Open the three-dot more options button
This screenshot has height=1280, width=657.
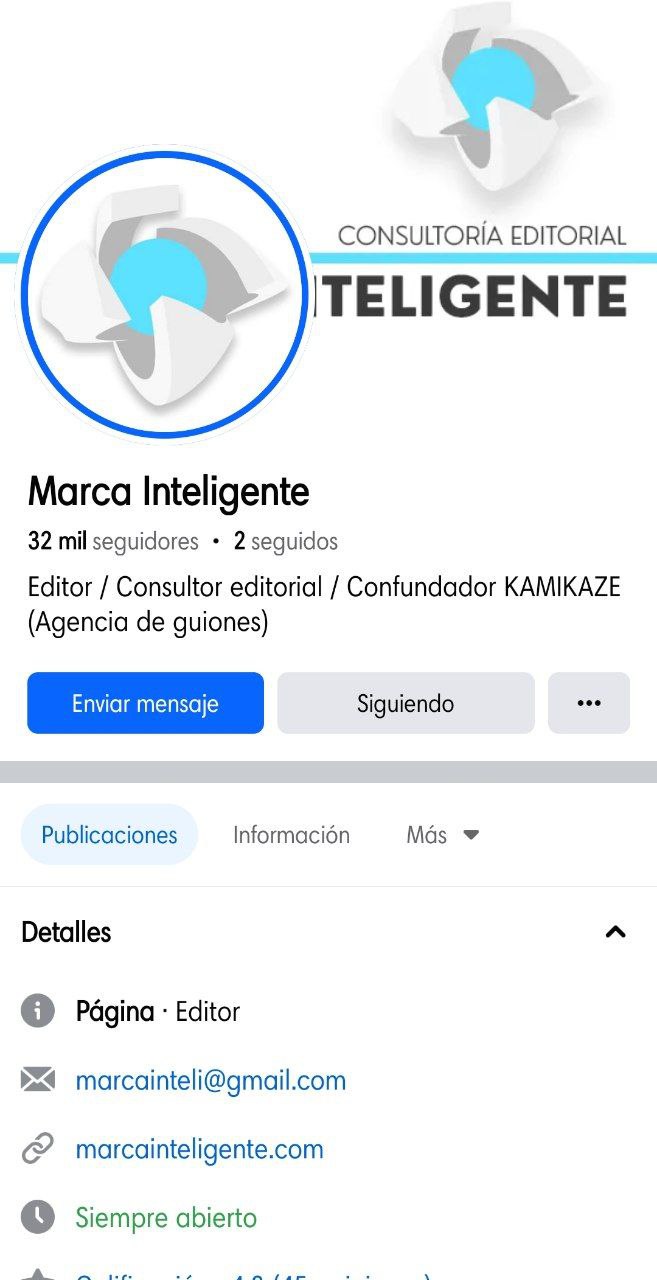point(588,703)
